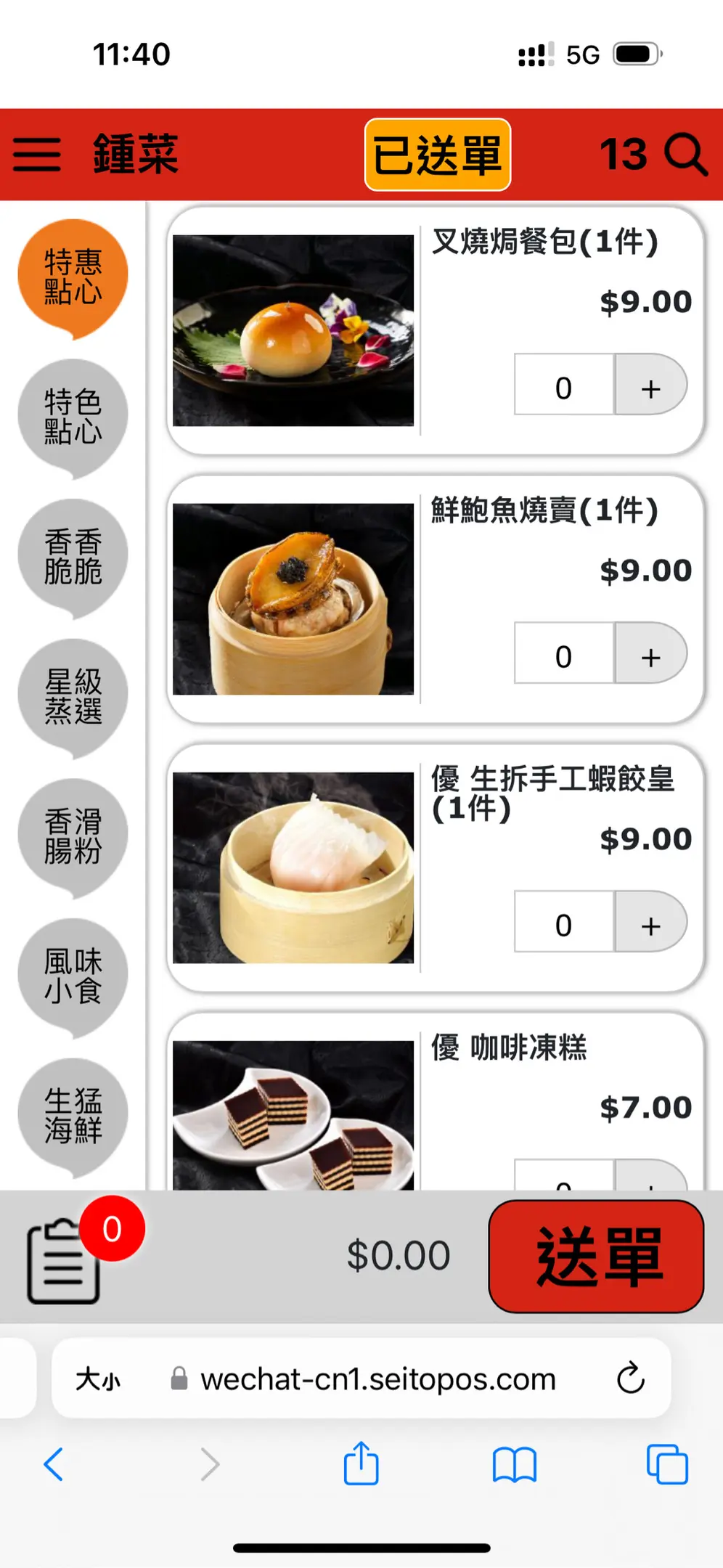
Task: Select the 特惠點心 category
Action: pyautogui.click(x=73, y=277)
